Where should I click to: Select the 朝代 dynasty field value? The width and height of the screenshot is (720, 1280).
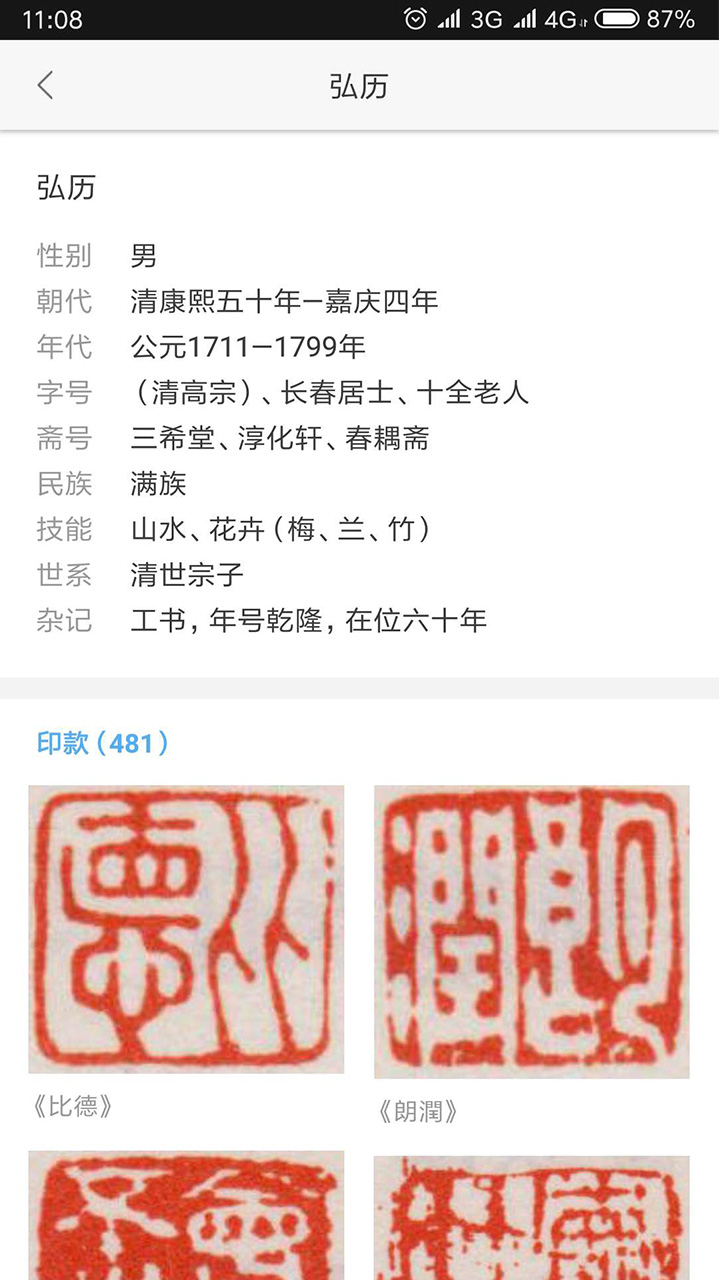pos(280,301)
